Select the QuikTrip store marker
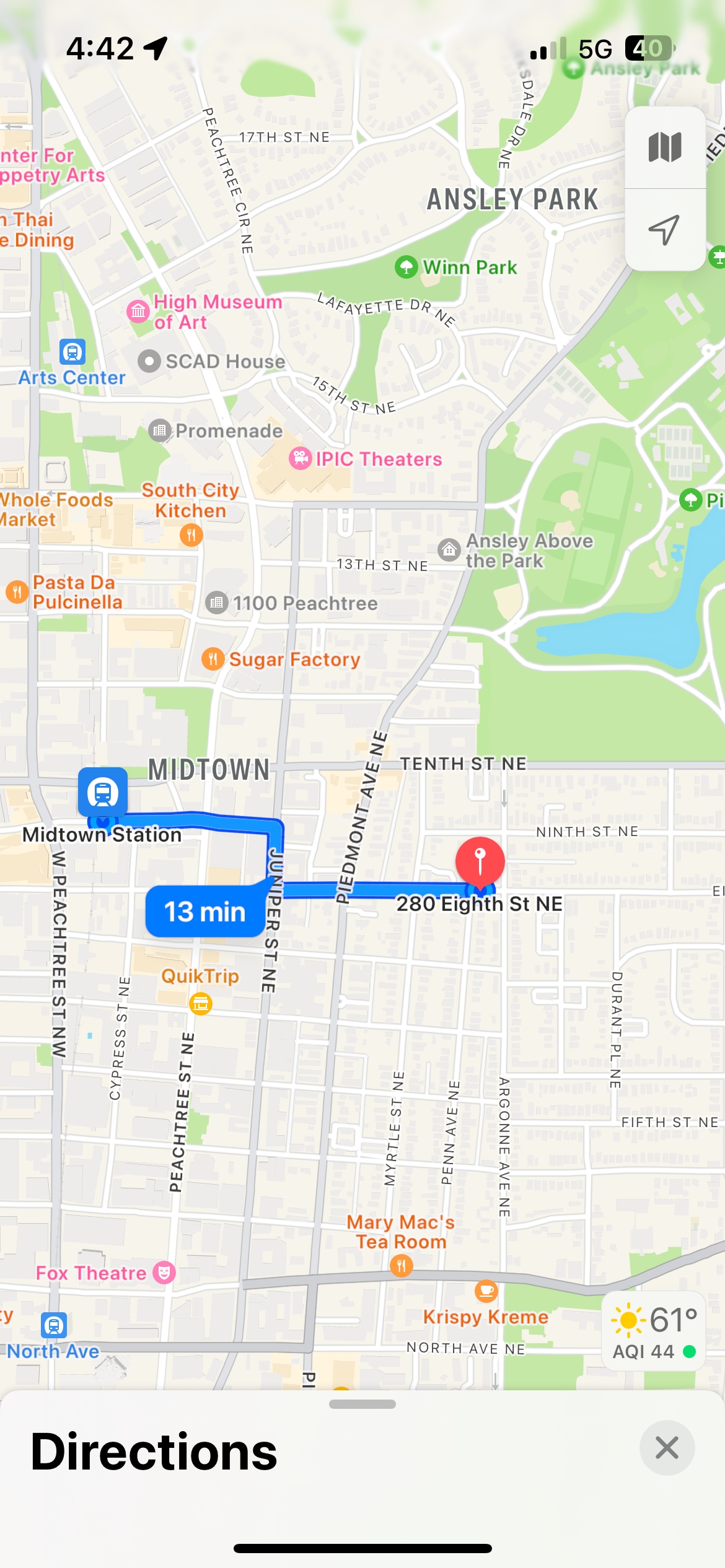This screenshot has width=725, height=1568. [x=201, y=1003]
